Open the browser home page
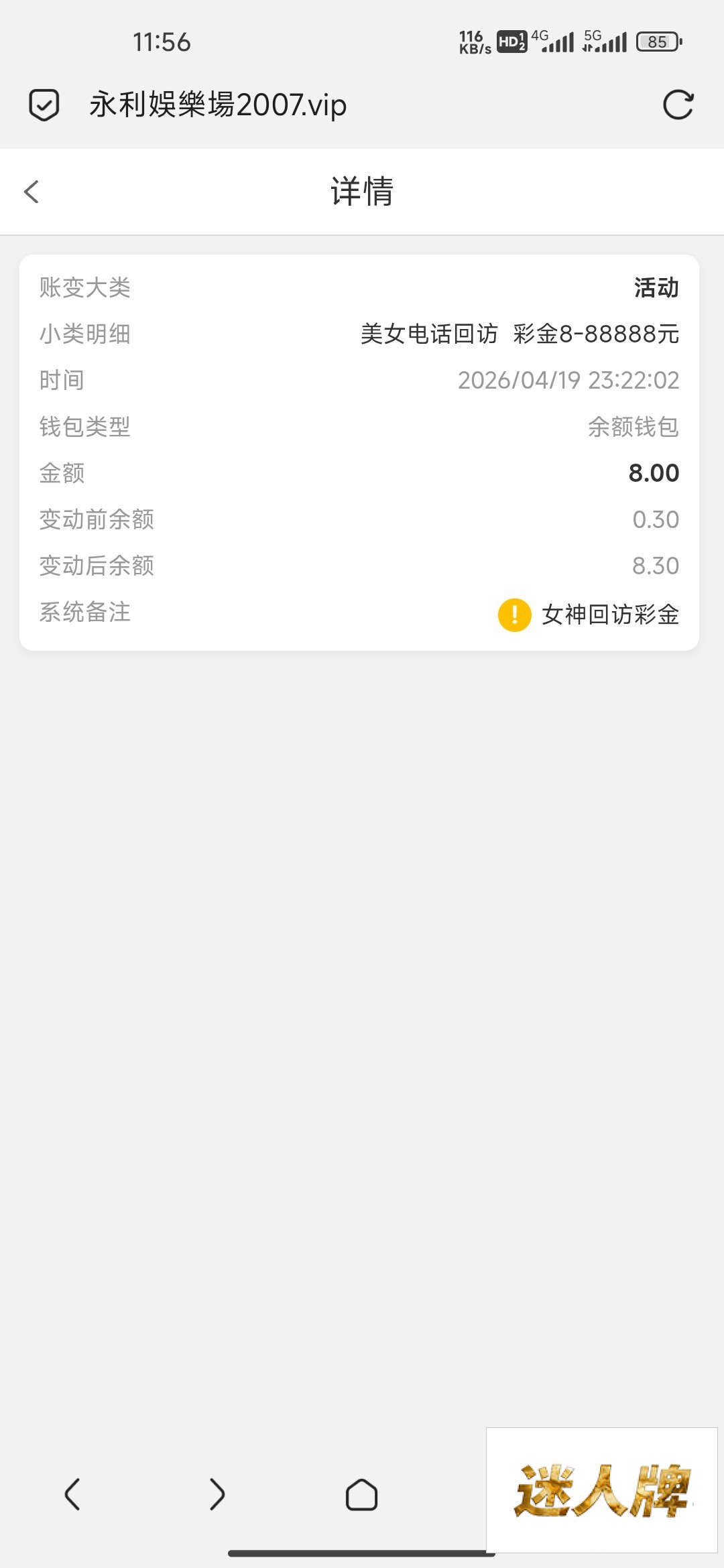The width and height of the screenshot is (724, 1568). [361, 1494]
